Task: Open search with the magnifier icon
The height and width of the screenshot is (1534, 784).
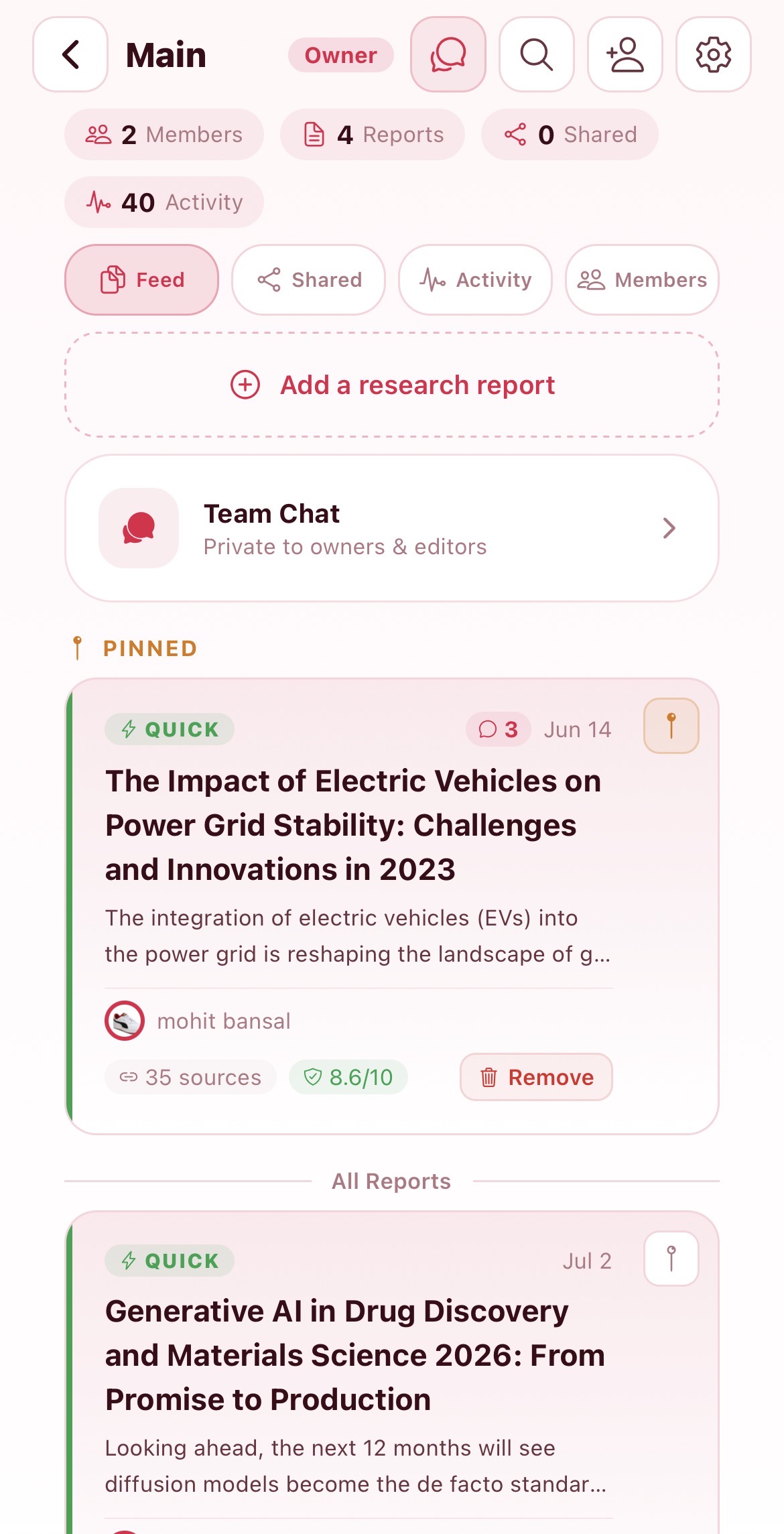Action: (x=537, y=54)
